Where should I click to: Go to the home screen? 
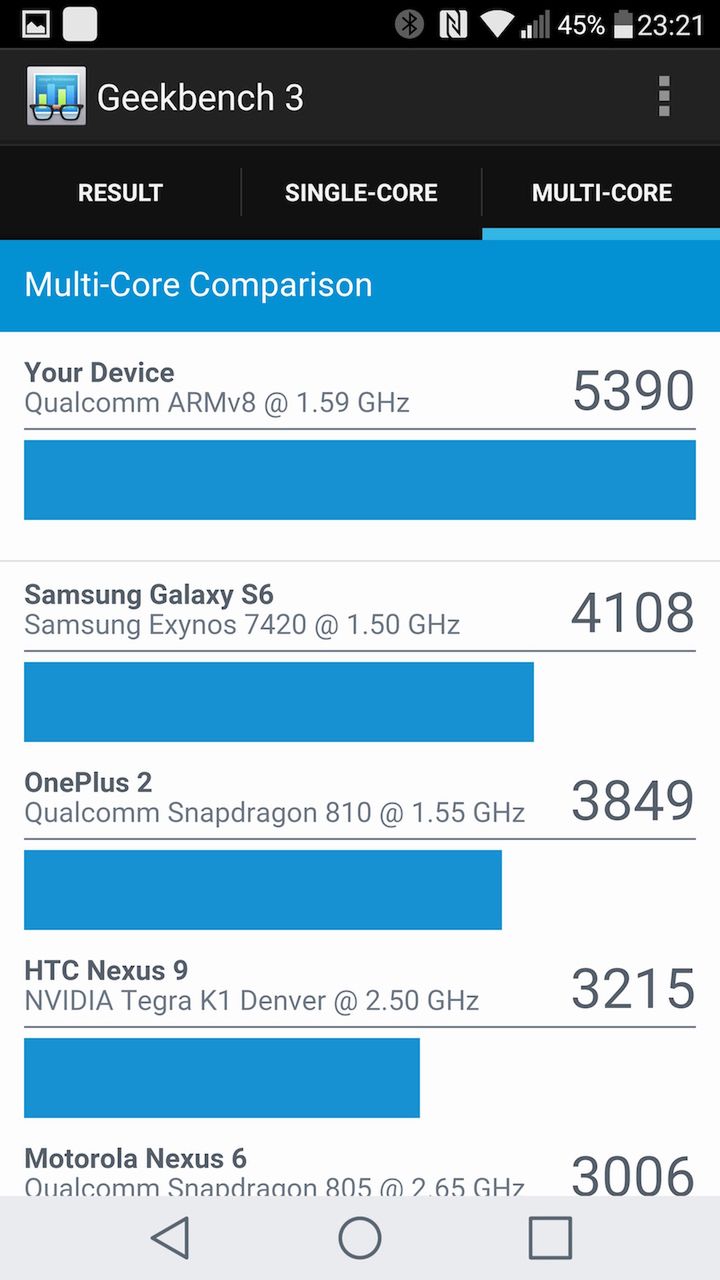[x=360, y=1237]
